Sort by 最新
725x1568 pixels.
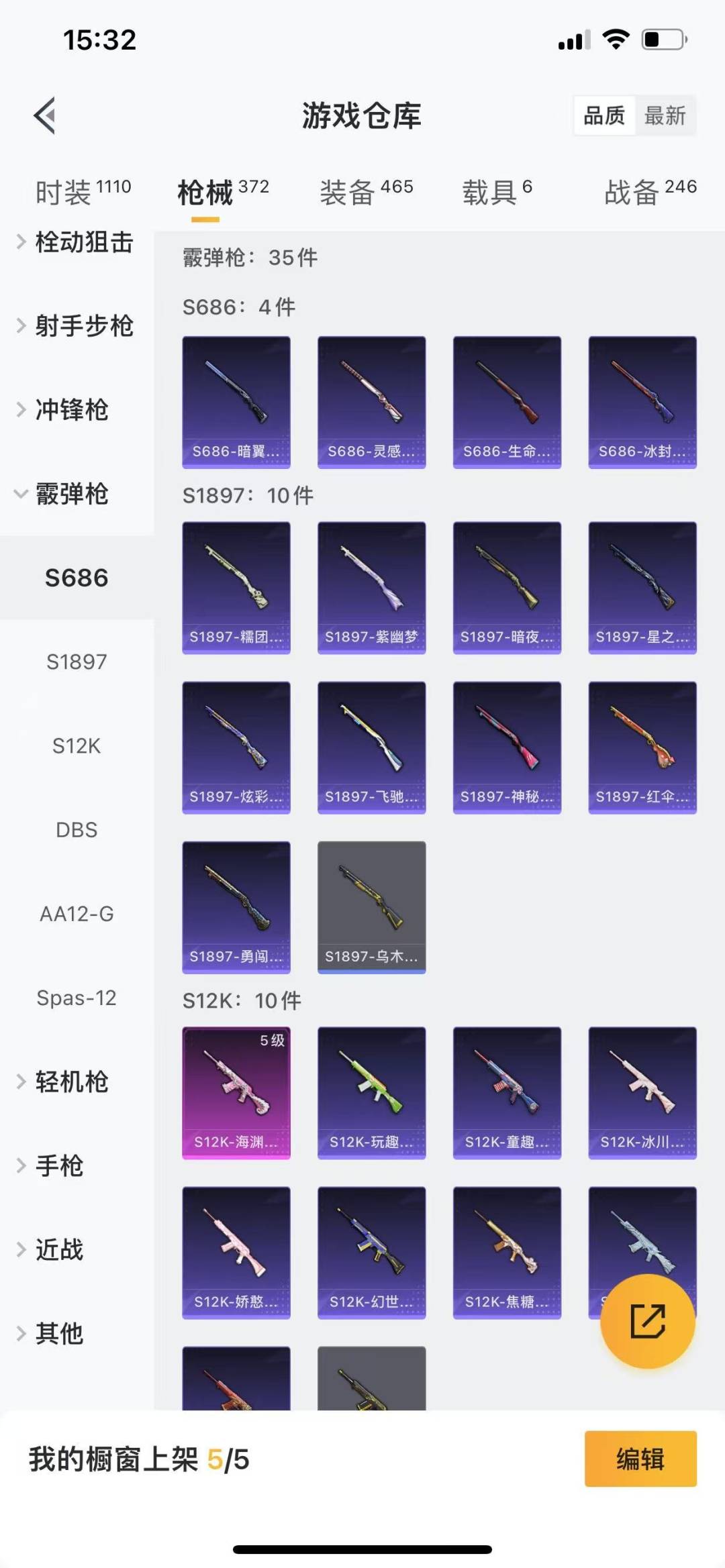click(x=665, y=116)
